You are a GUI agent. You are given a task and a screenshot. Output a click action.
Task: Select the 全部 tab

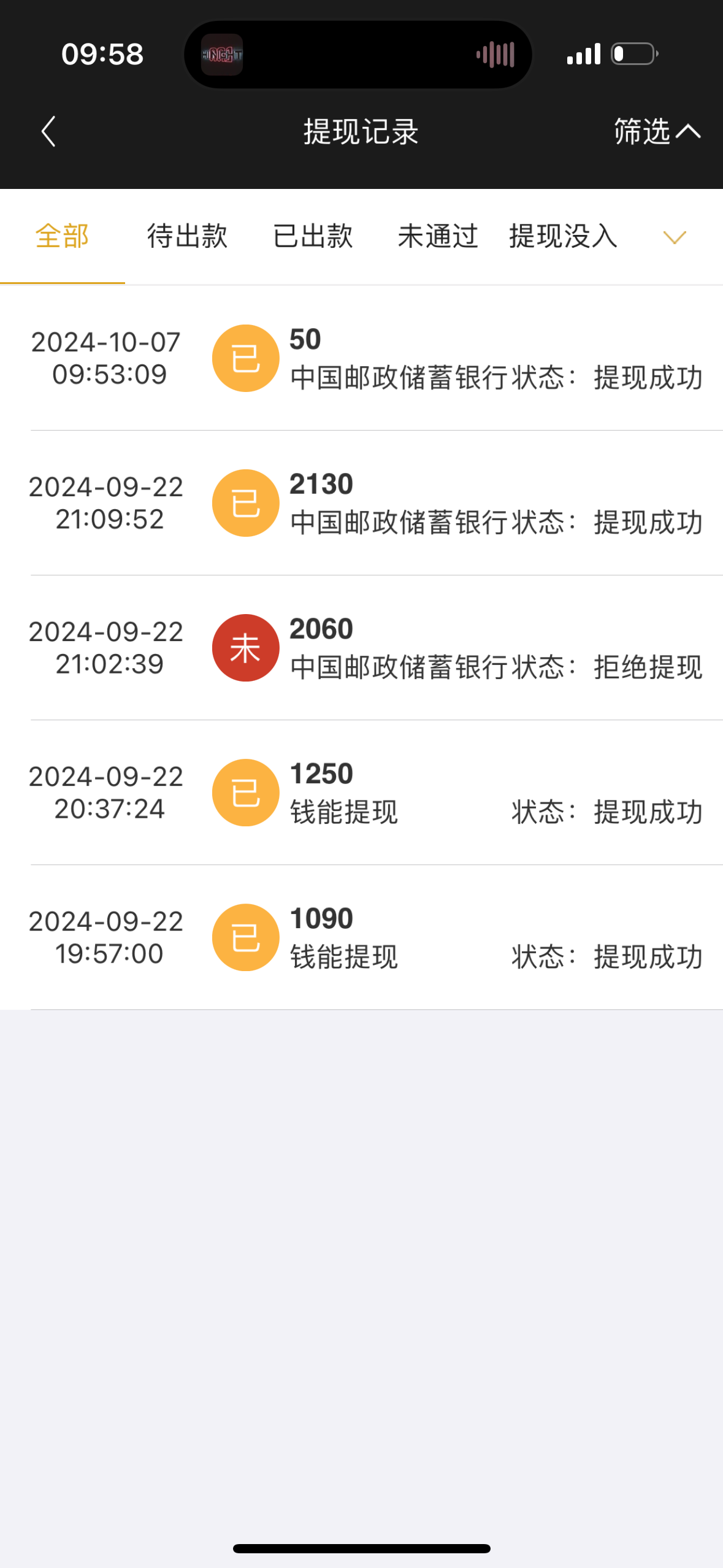63,237
